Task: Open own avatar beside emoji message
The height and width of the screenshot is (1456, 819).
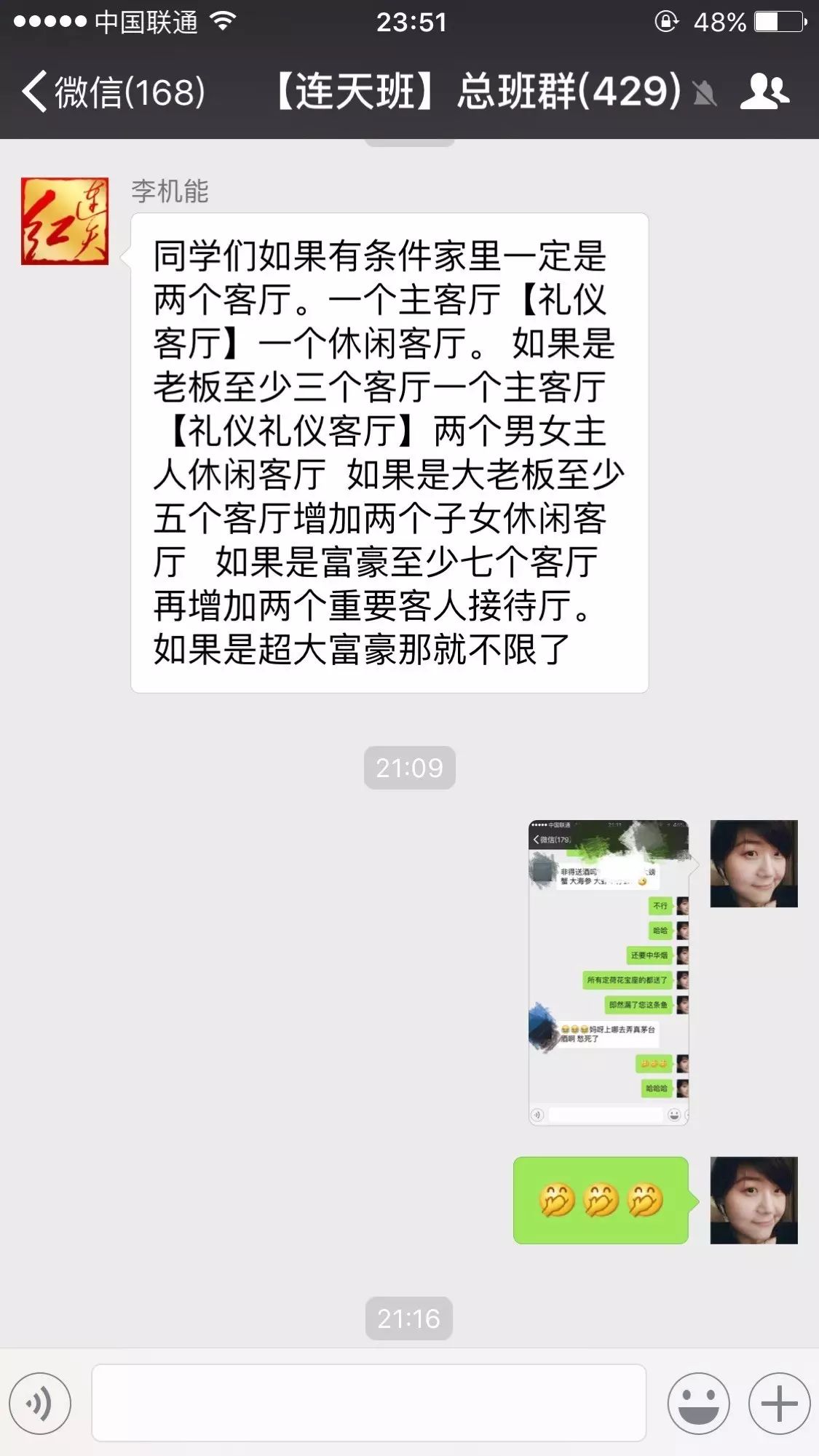Action: 753,1201
